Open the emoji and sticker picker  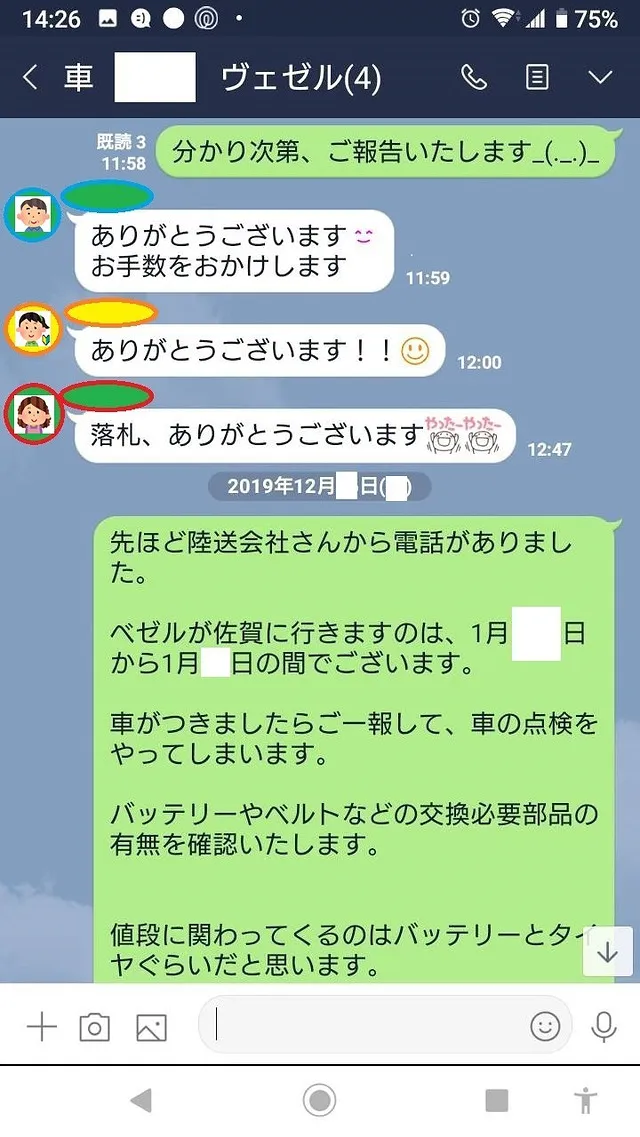click(x=545, y=1026)
